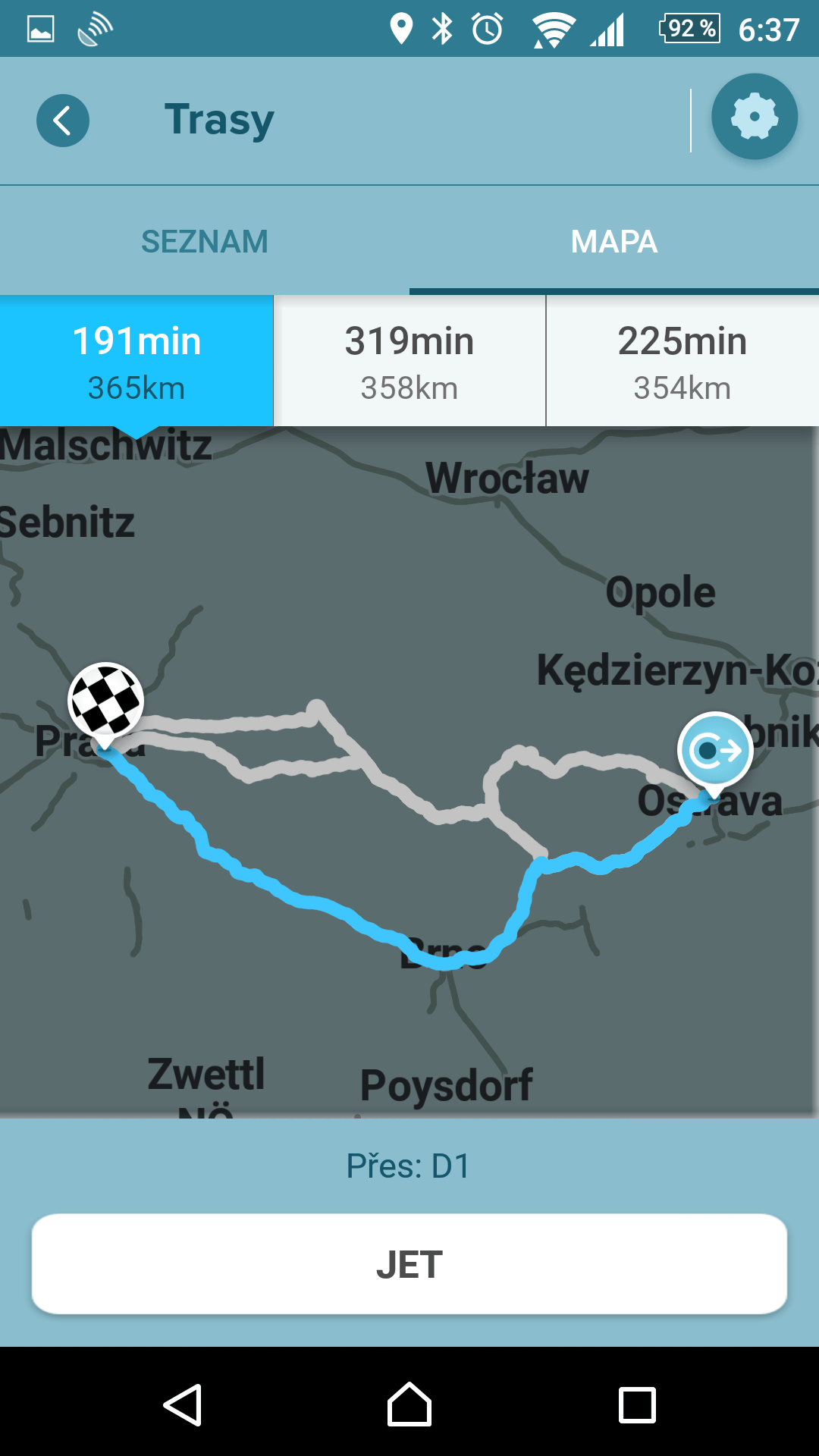The width and height of the screenshot is (819, 1456).
Task: Select the 225min 354km route
Action: 682,361
